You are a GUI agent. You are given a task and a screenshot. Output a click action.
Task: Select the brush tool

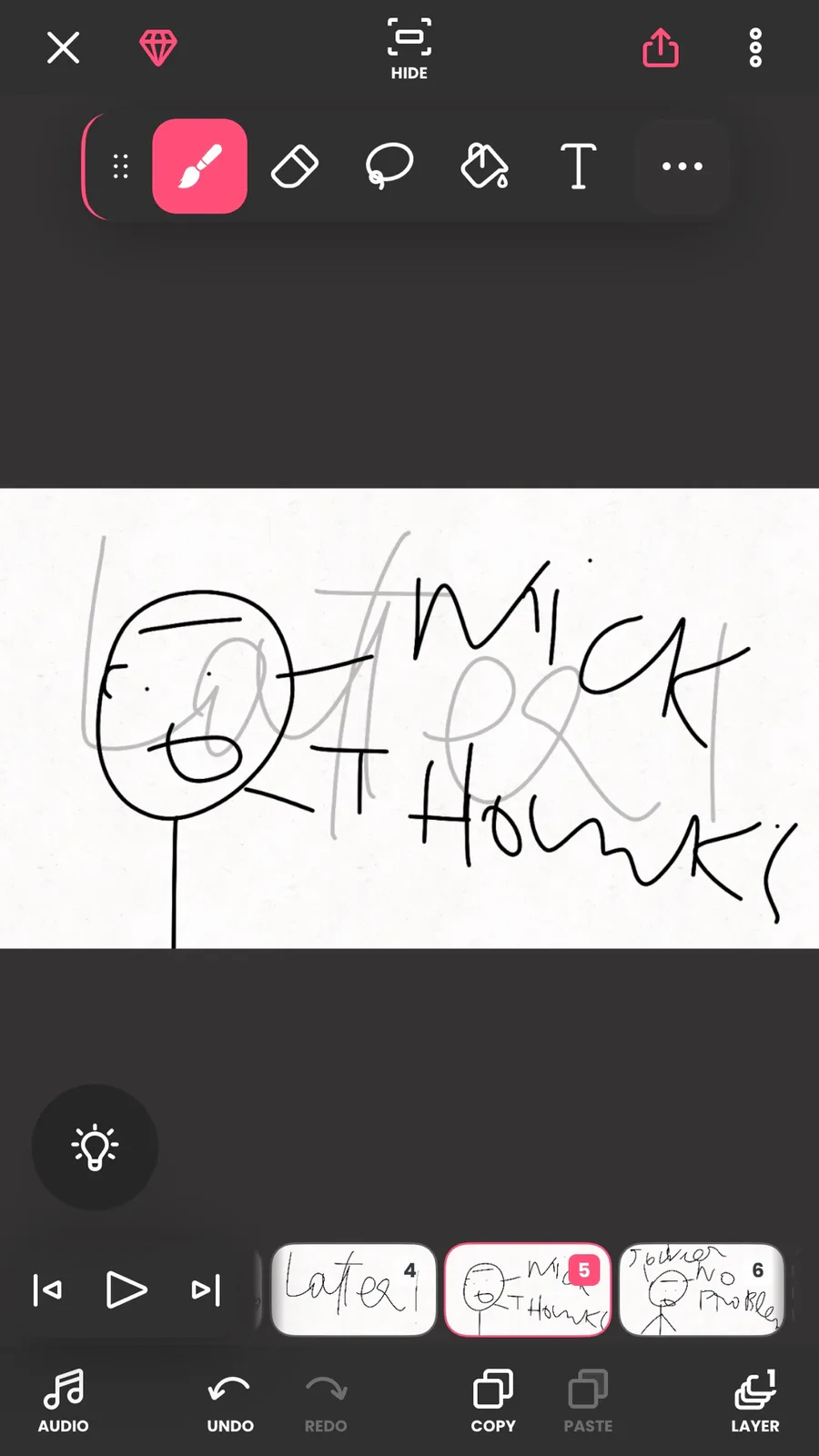tap(200, 166)
